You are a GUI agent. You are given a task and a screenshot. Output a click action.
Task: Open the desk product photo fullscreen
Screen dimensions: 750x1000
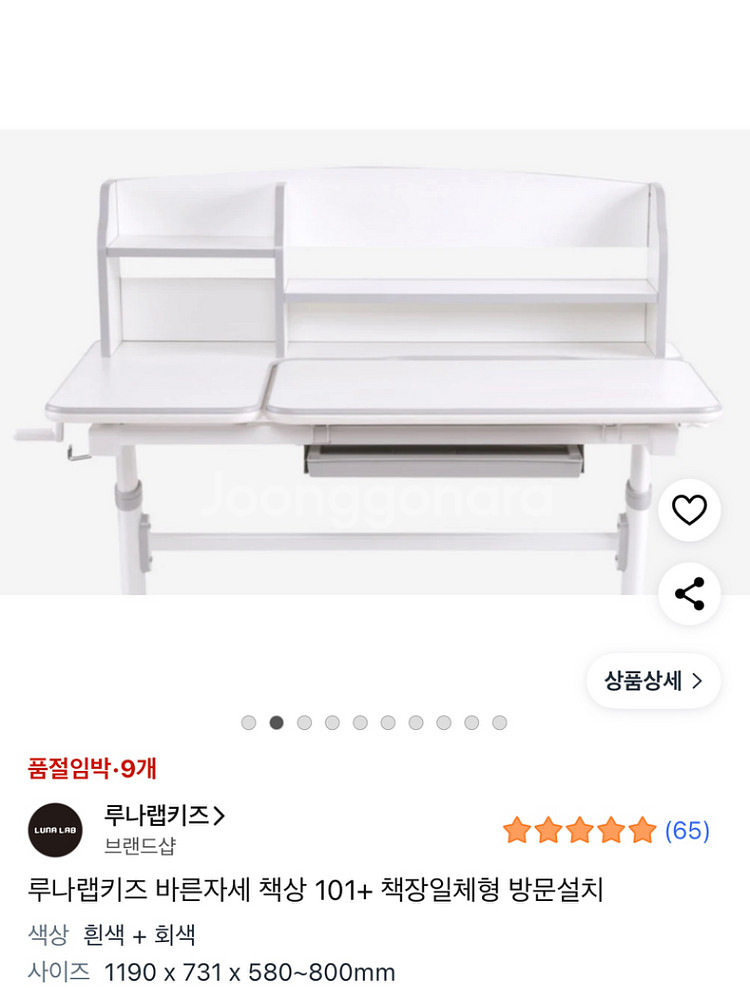[x=375, y=380]
